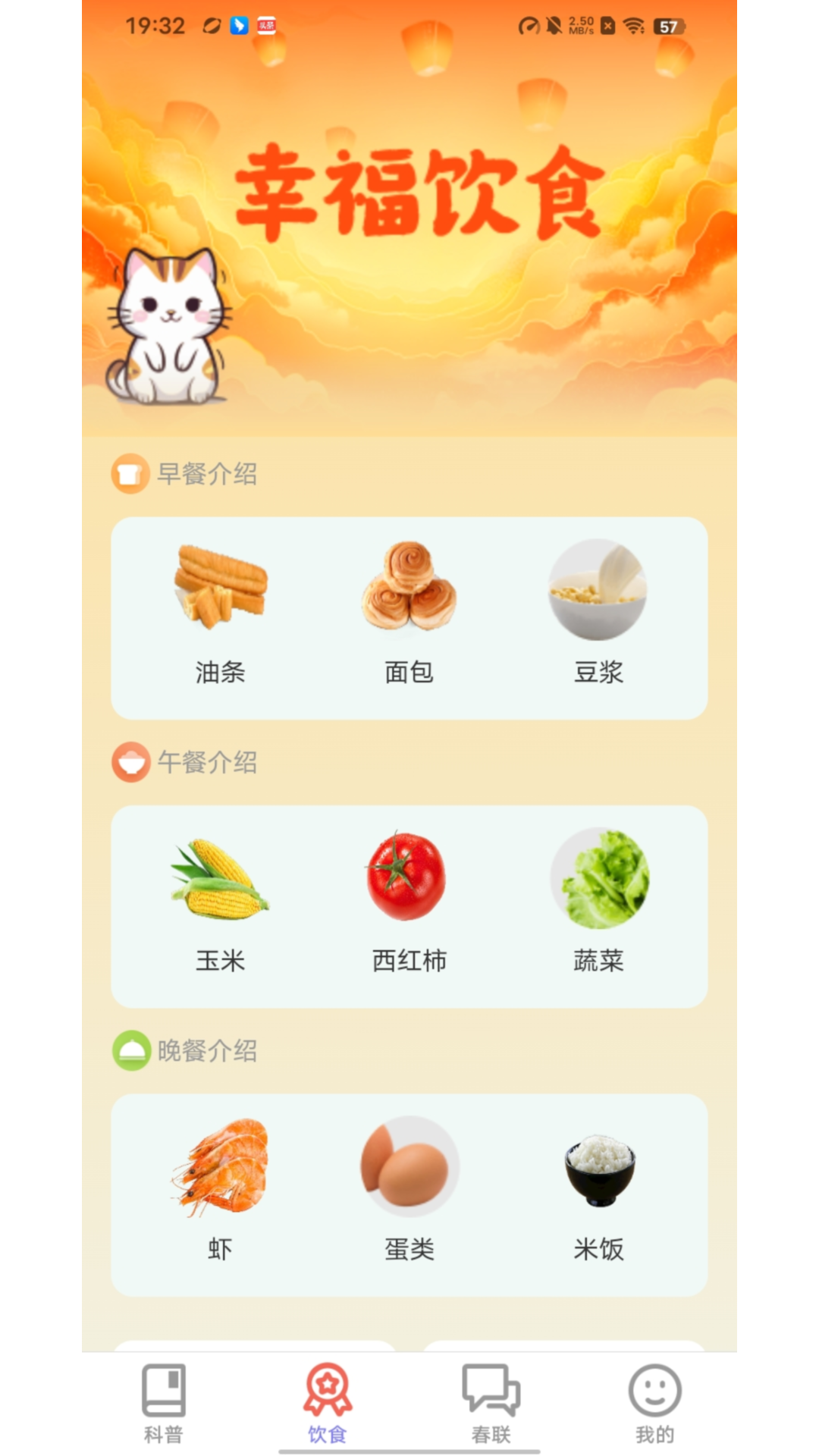Select the 饮食 ribbon icon in bottom navigation
819x1456 pixels.
pyautogui.click(x=326, y=1399)
